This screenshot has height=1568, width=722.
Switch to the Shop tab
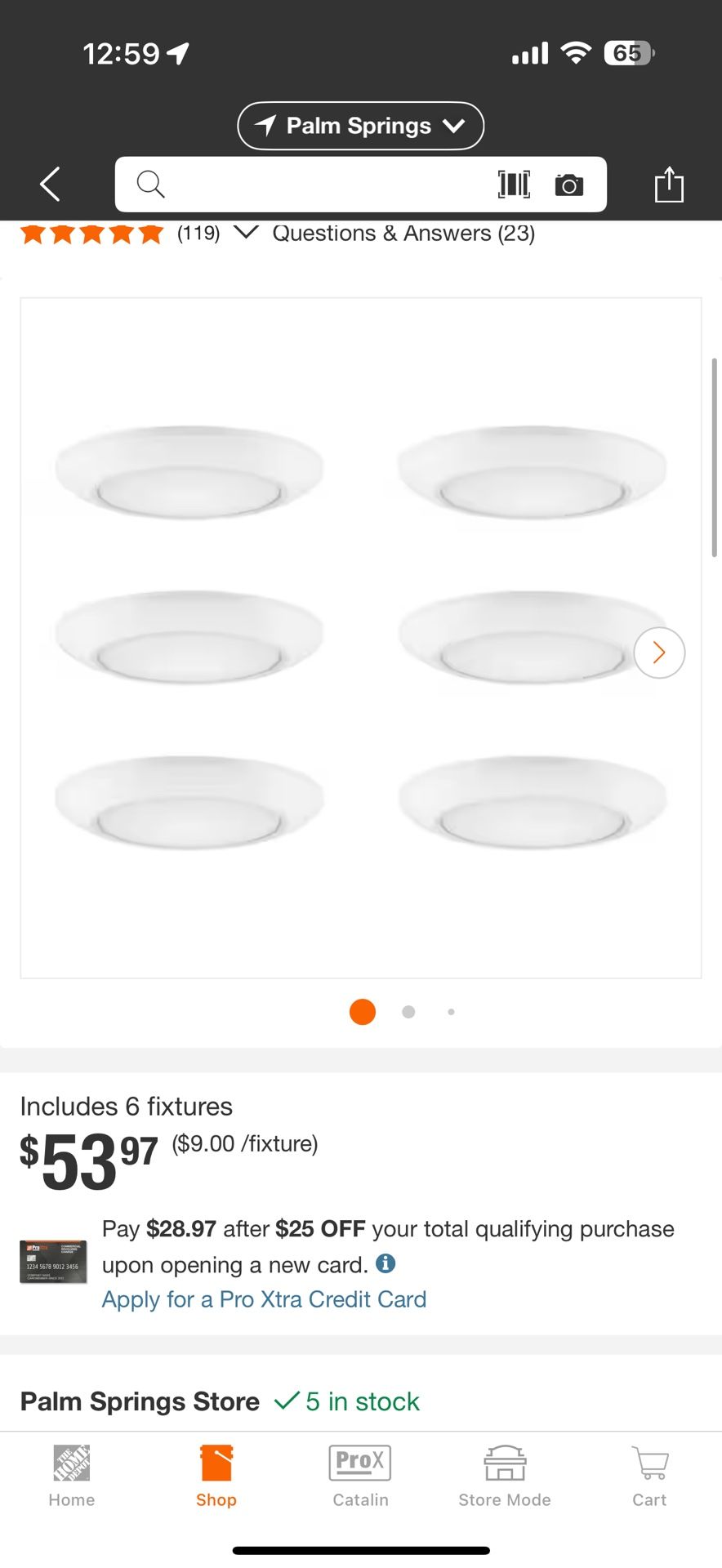coord(216,1470)
